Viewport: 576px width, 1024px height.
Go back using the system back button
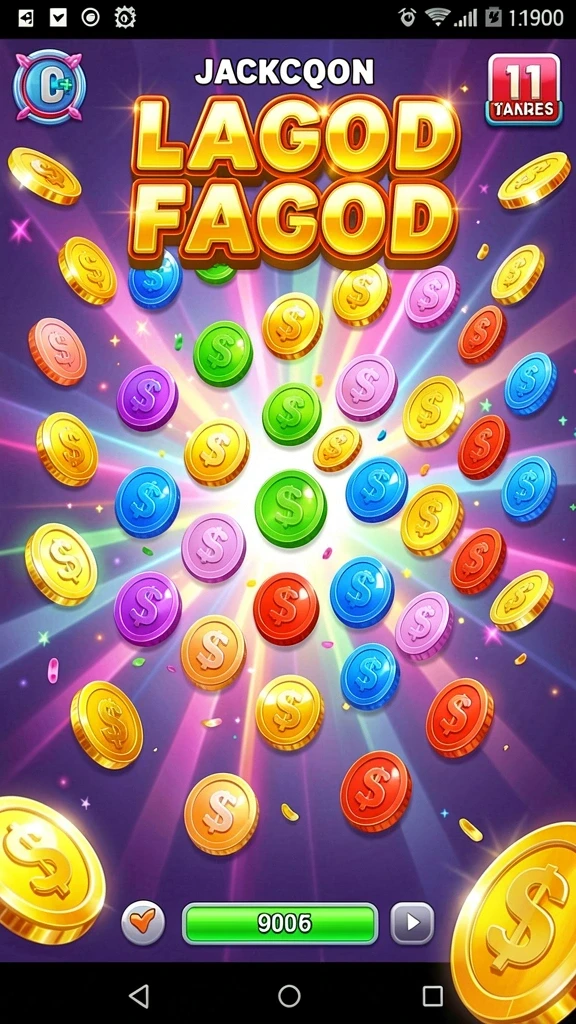[139, 996]
